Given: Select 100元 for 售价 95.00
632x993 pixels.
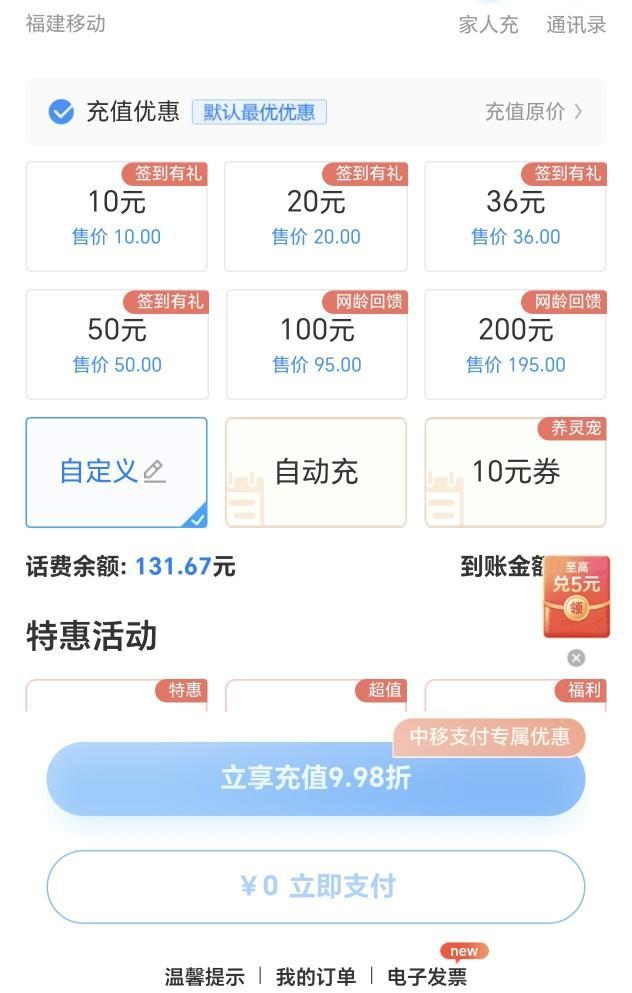Looking at the screenshot, I should (316, 344).
